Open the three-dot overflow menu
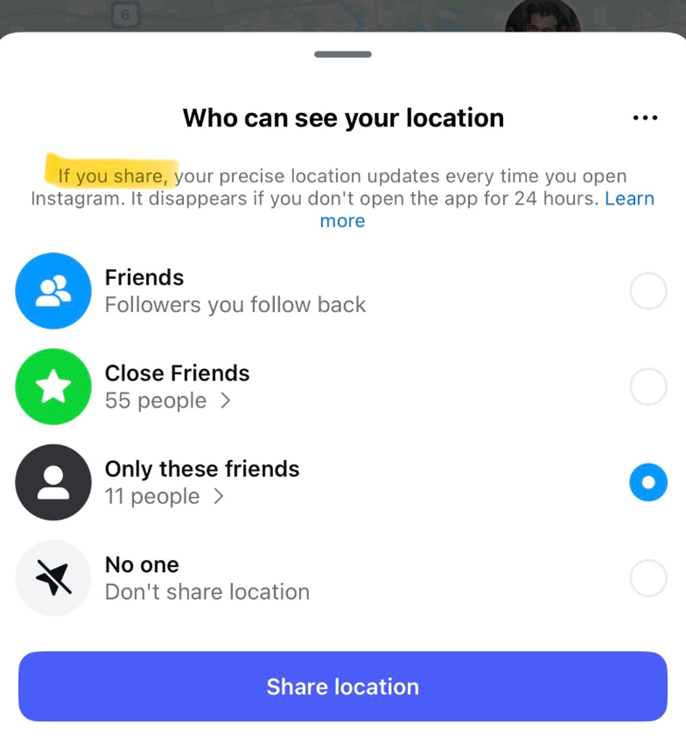 click(645, 118)
